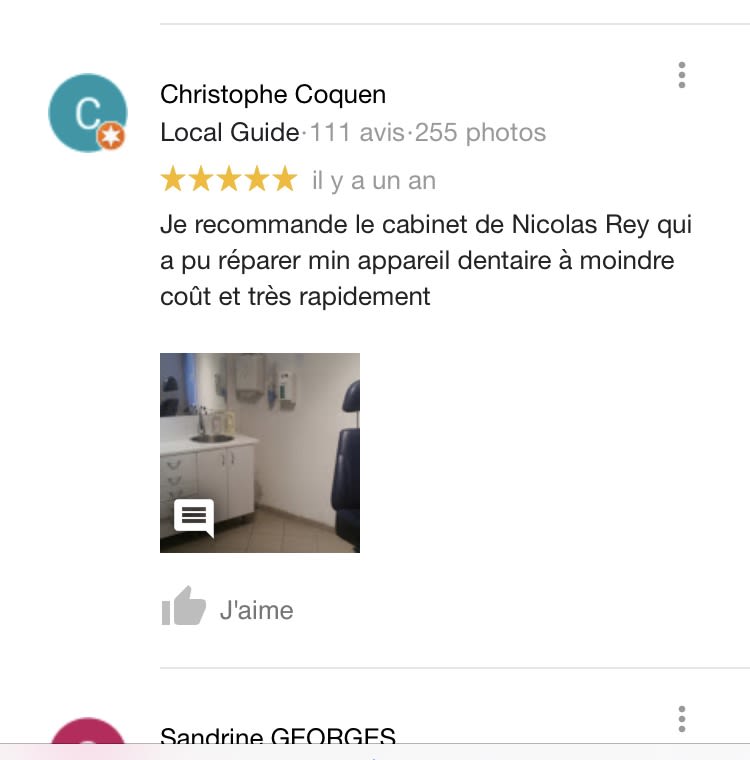Tap the name Christophe Coquen
This screenshot has width=750, height=760.
[x=273, y=95]
